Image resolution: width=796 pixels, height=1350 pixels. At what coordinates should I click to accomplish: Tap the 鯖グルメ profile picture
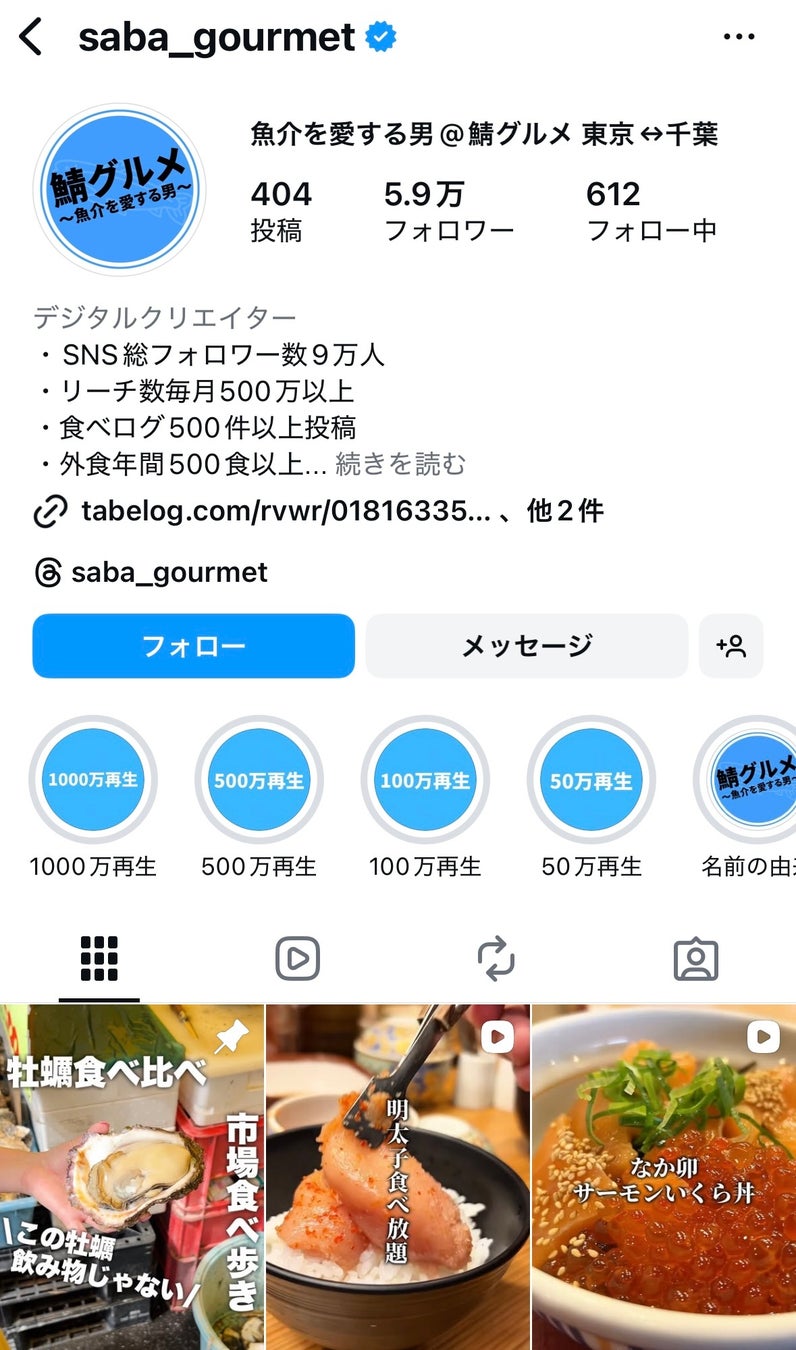(x=119, y=189)
